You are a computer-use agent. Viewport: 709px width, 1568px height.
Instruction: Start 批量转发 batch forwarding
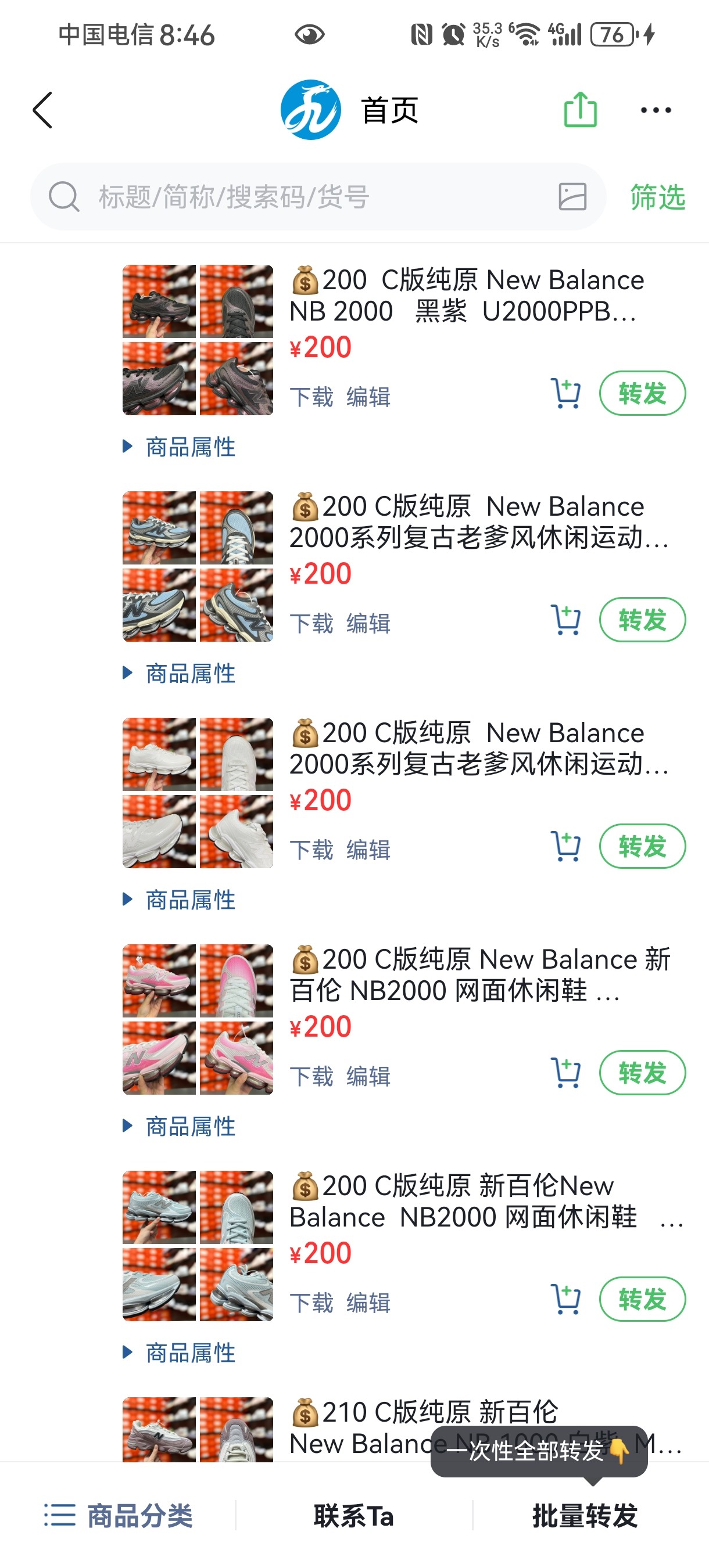(585, 1516)
